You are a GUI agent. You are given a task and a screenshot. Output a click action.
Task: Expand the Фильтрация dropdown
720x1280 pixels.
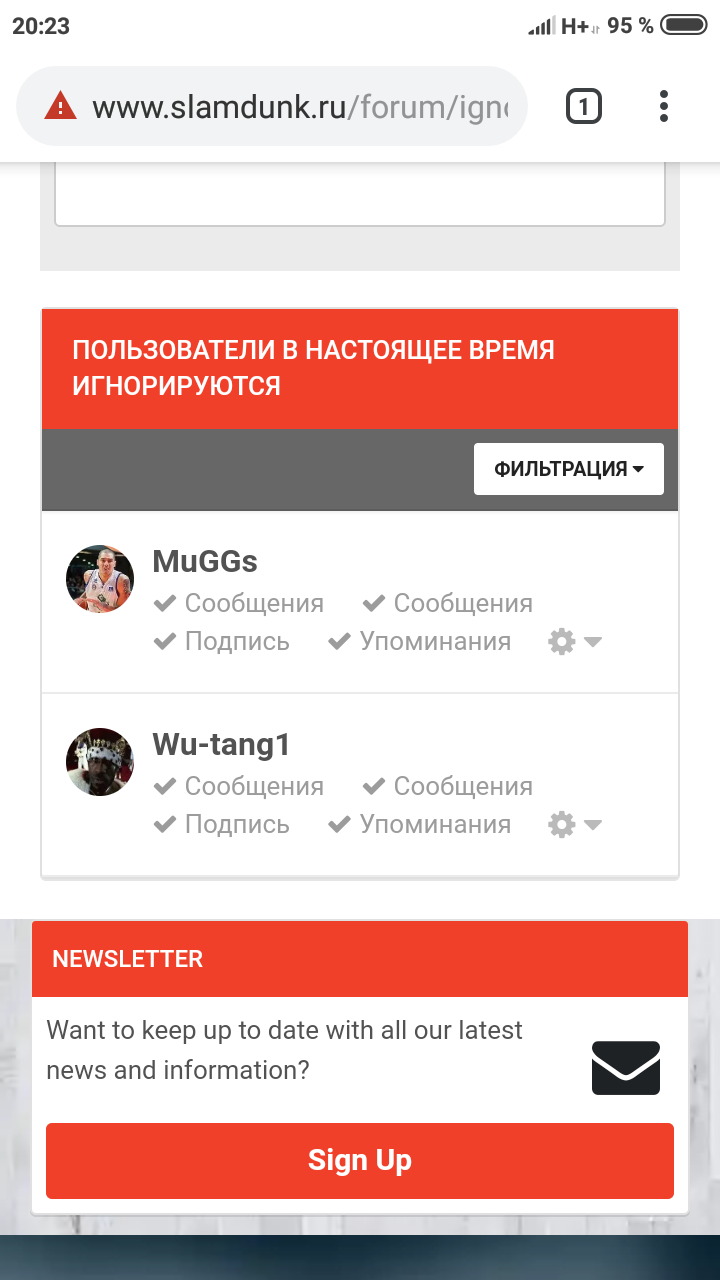click(569, 469)
